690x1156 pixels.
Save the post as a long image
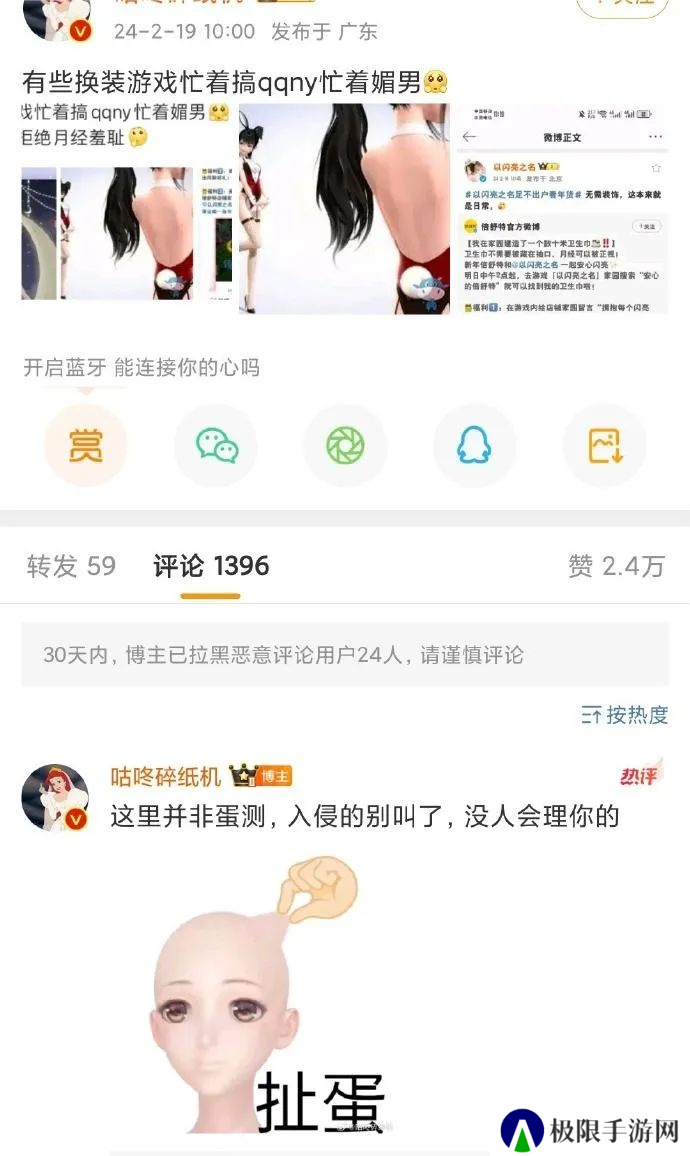pos(604,446)
